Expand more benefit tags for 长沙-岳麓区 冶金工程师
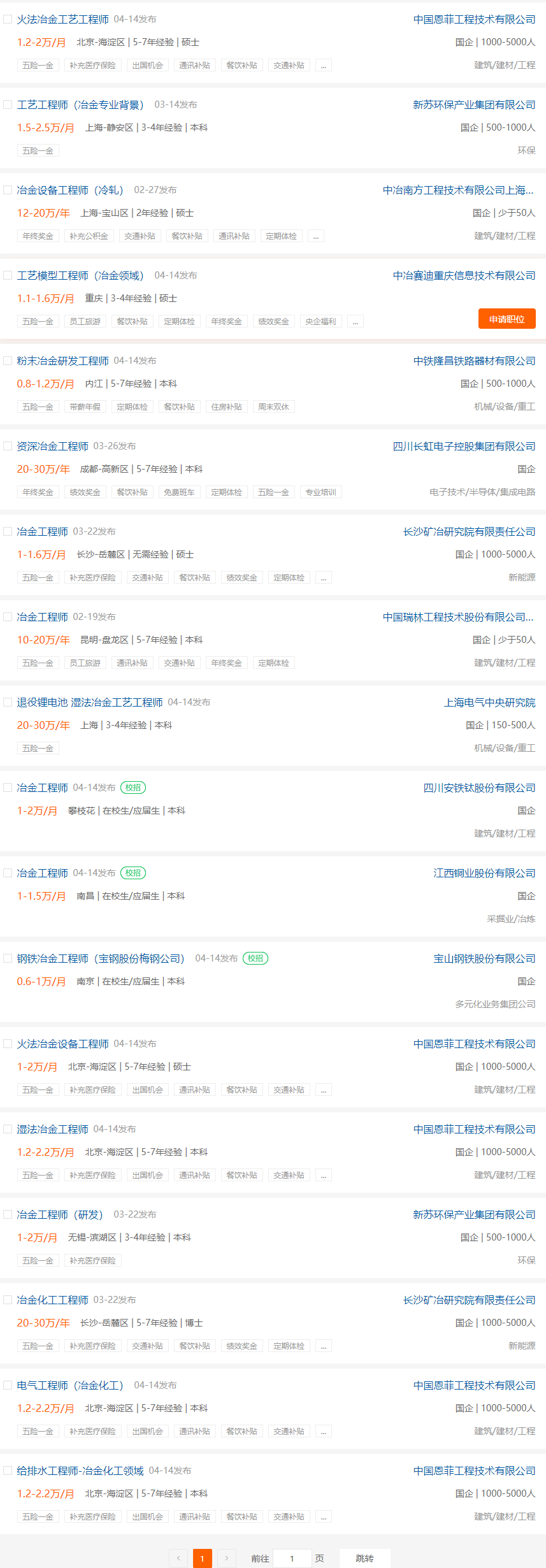The height and width of the screenshot is (1568, 546). coord(323,578)
